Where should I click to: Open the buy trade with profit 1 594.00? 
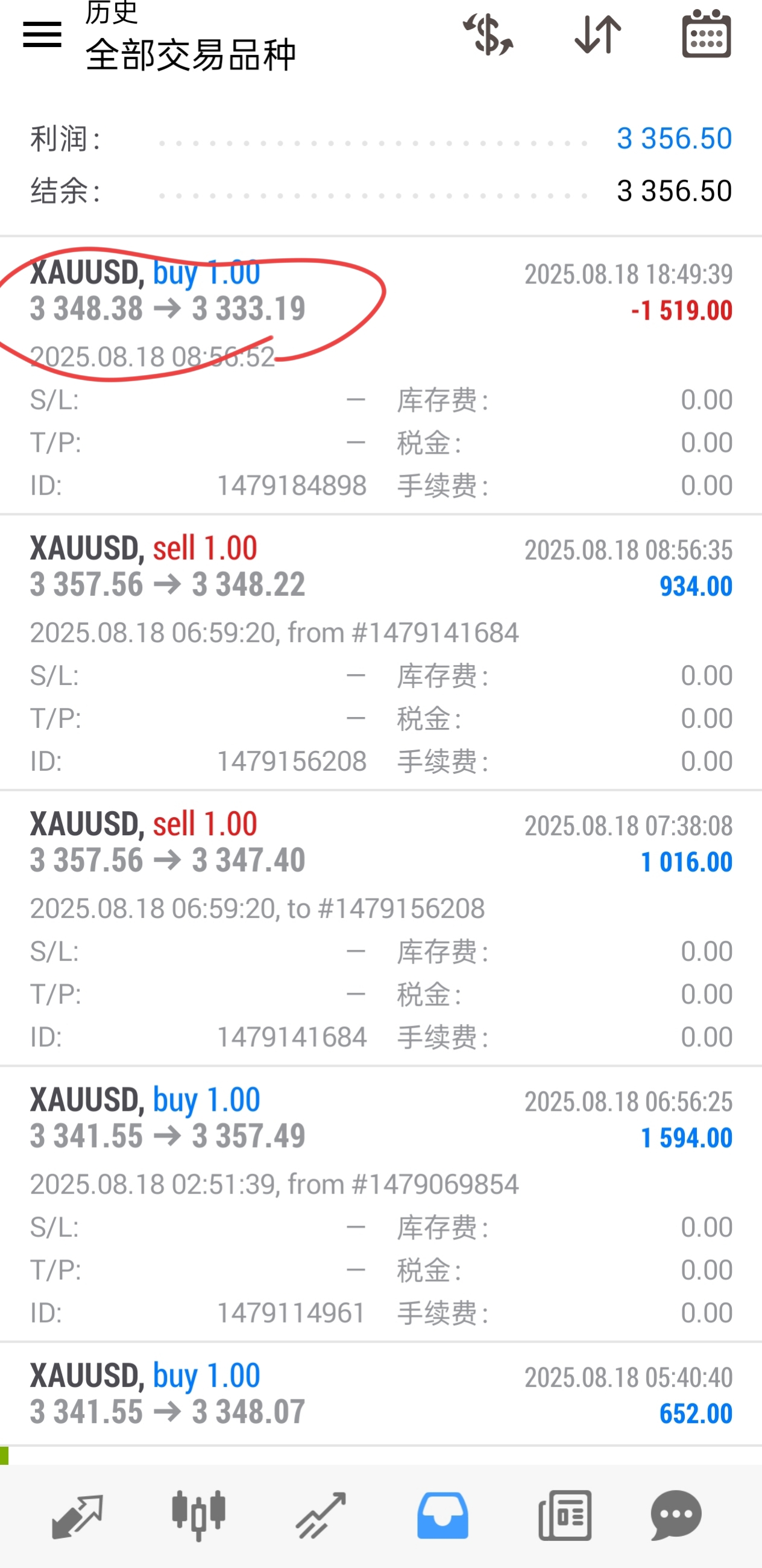point(381,1204)
